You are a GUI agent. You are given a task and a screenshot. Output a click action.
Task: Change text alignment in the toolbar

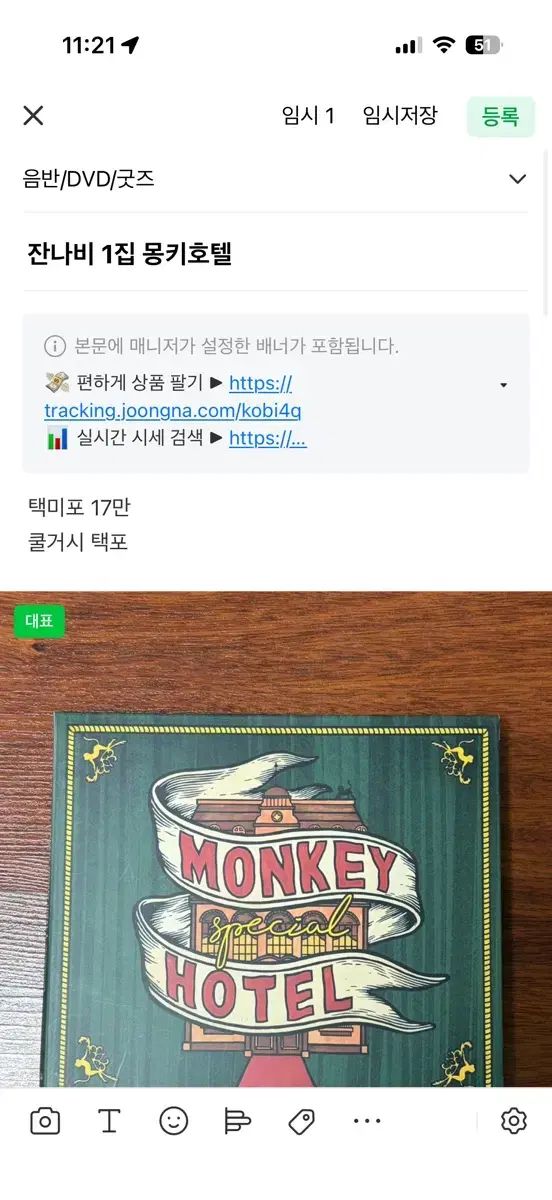(237, 1121)
